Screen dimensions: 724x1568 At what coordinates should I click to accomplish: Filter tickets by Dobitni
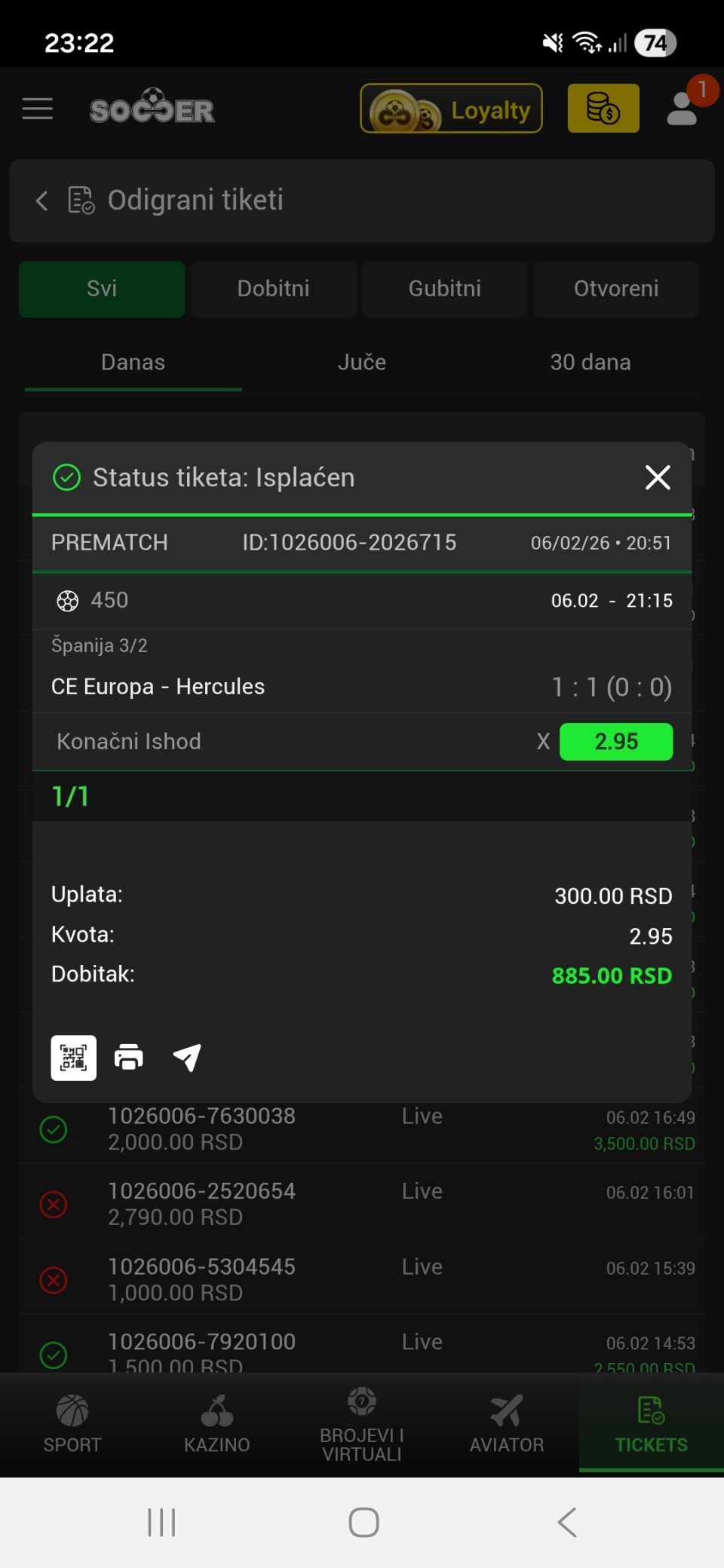pyautogui.click(x=273, y=289)
